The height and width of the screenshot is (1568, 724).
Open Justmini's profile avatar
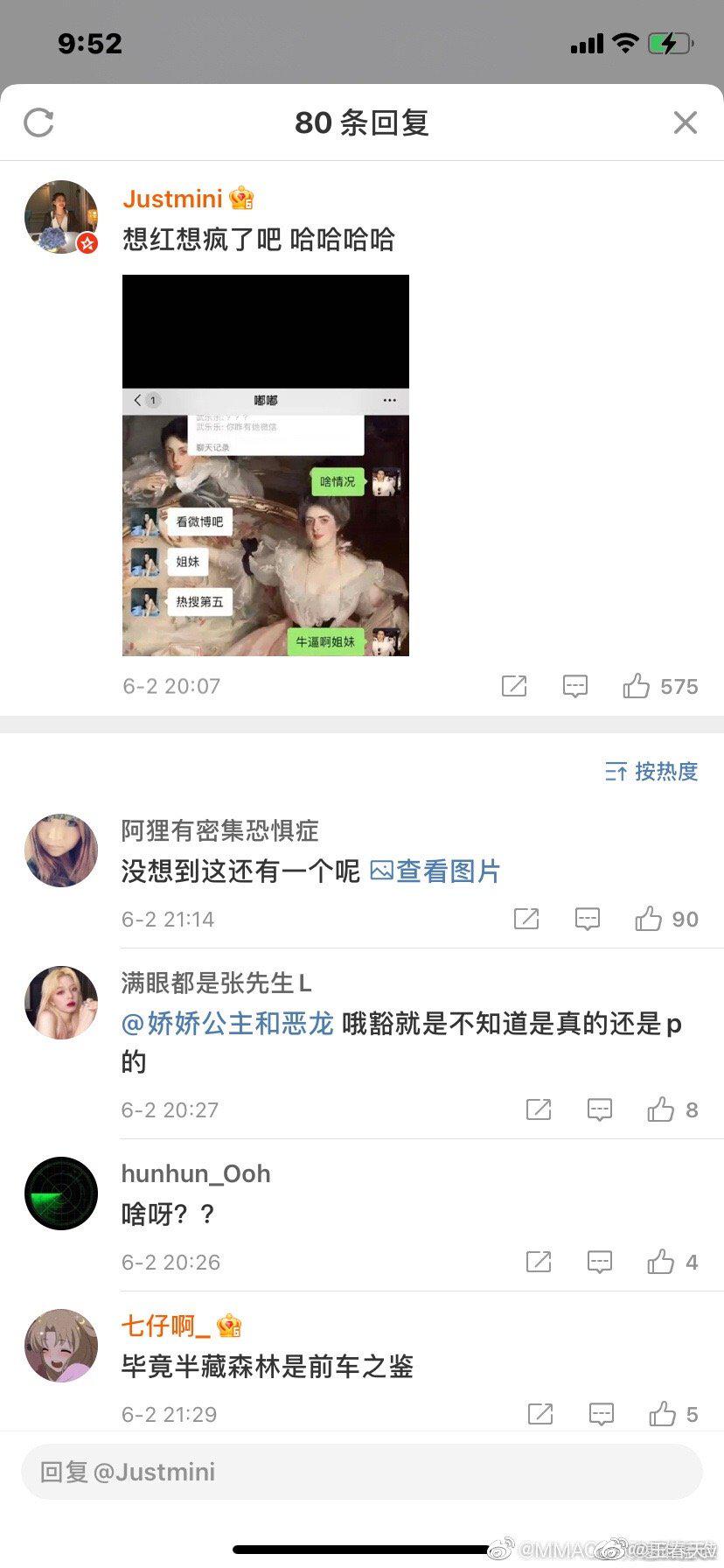click(x=61, y=217)
